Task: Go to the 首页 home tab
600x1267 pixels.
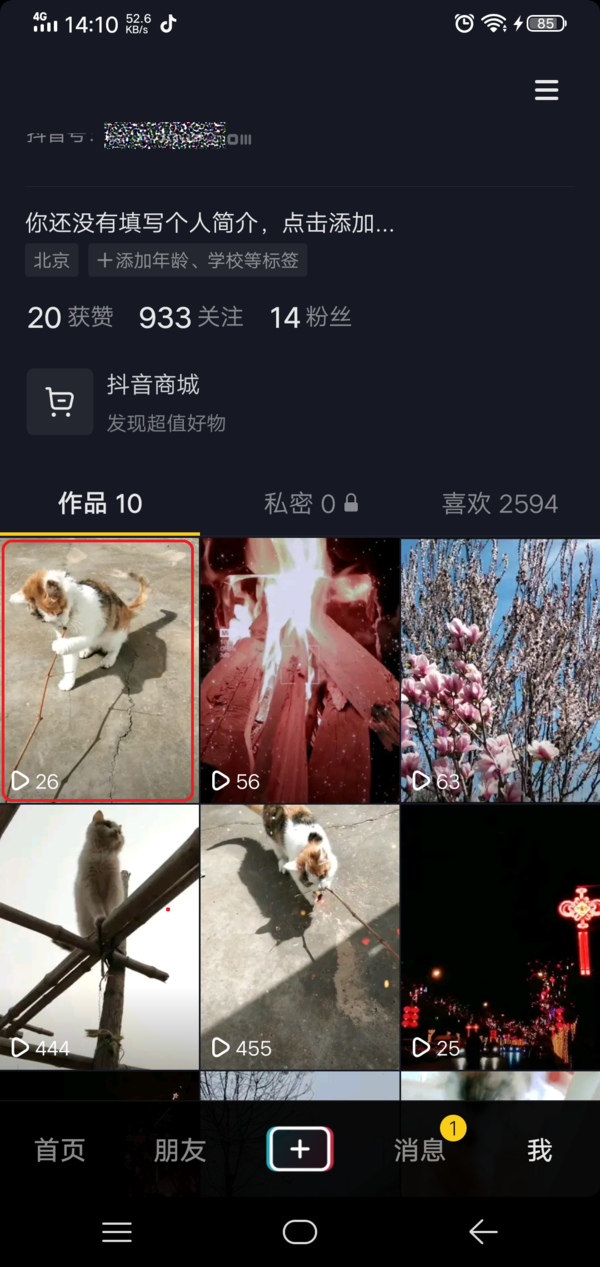Action: click(x=60, y=1150)
